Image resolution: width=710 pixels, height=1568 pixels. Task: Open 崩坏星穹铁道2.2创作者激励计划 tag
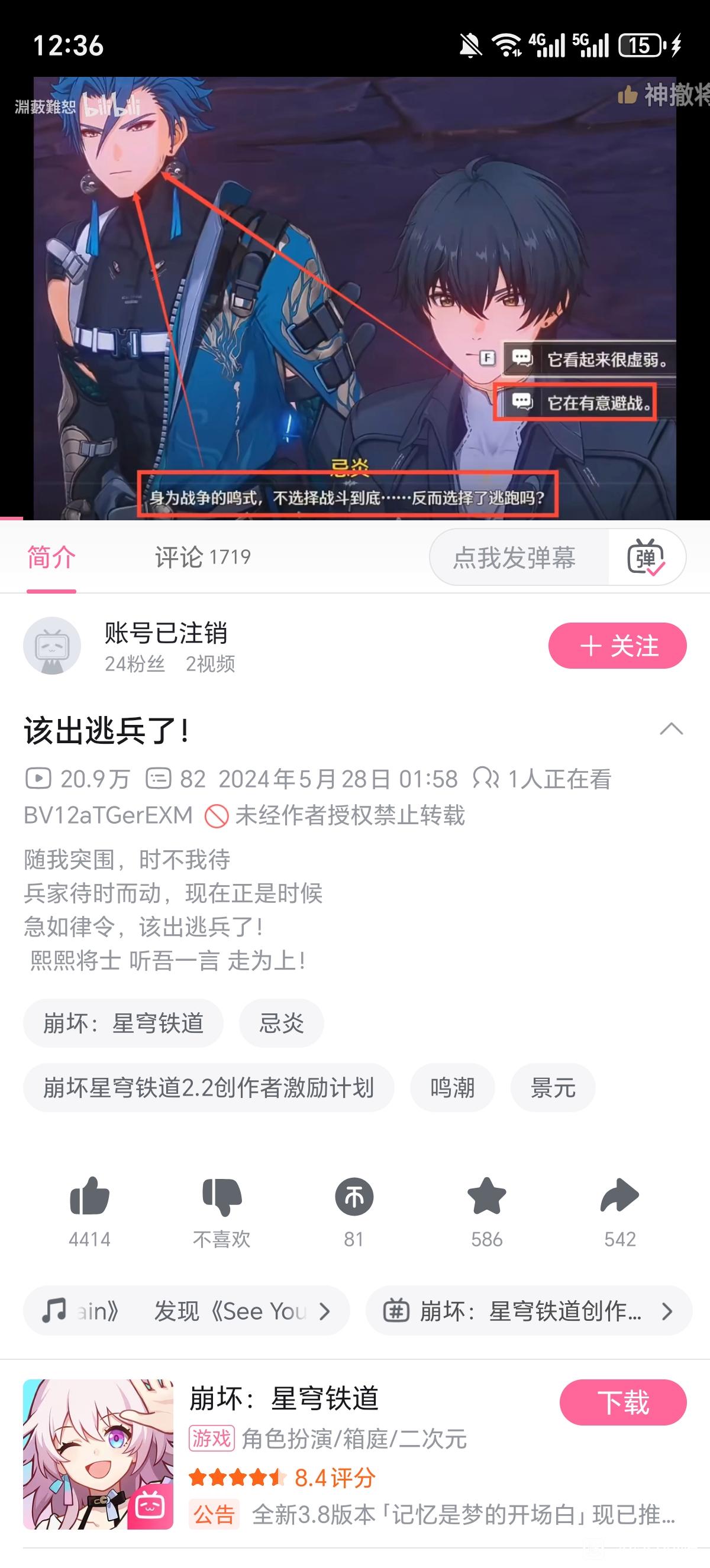[x=208, y=1088]
